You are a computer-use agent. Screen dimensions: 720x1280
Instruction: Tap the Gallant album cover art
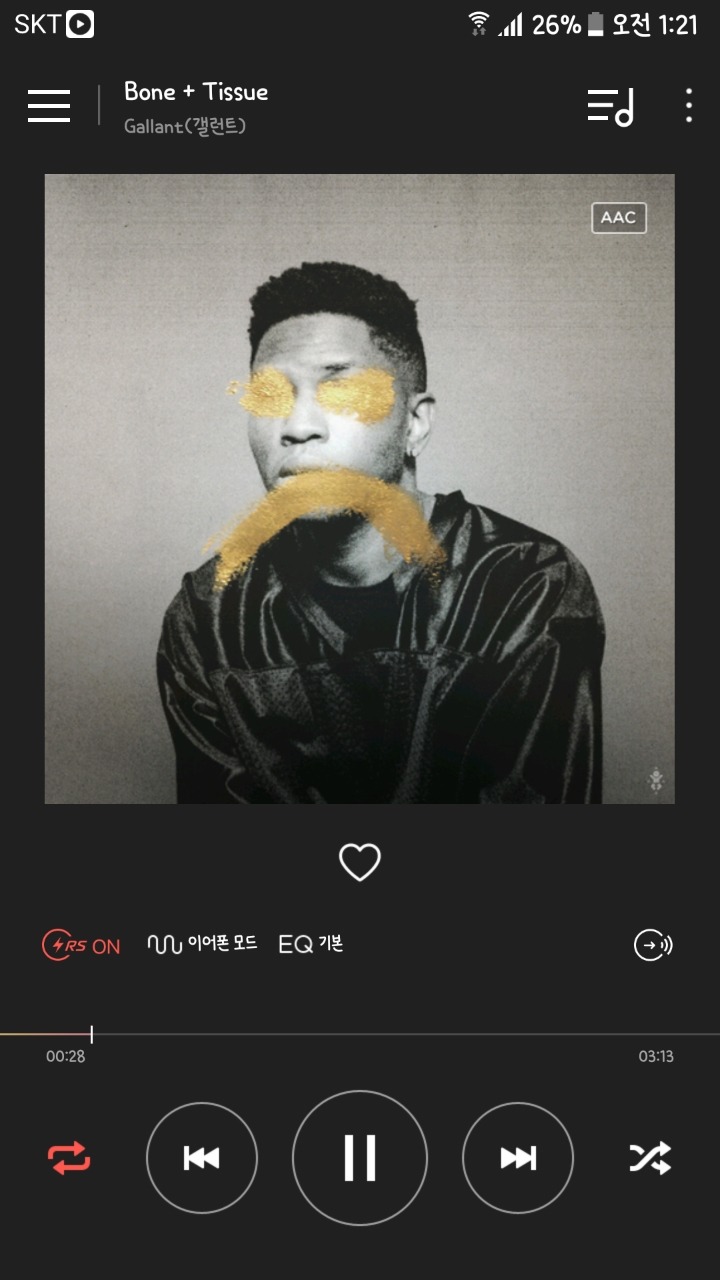360,489
